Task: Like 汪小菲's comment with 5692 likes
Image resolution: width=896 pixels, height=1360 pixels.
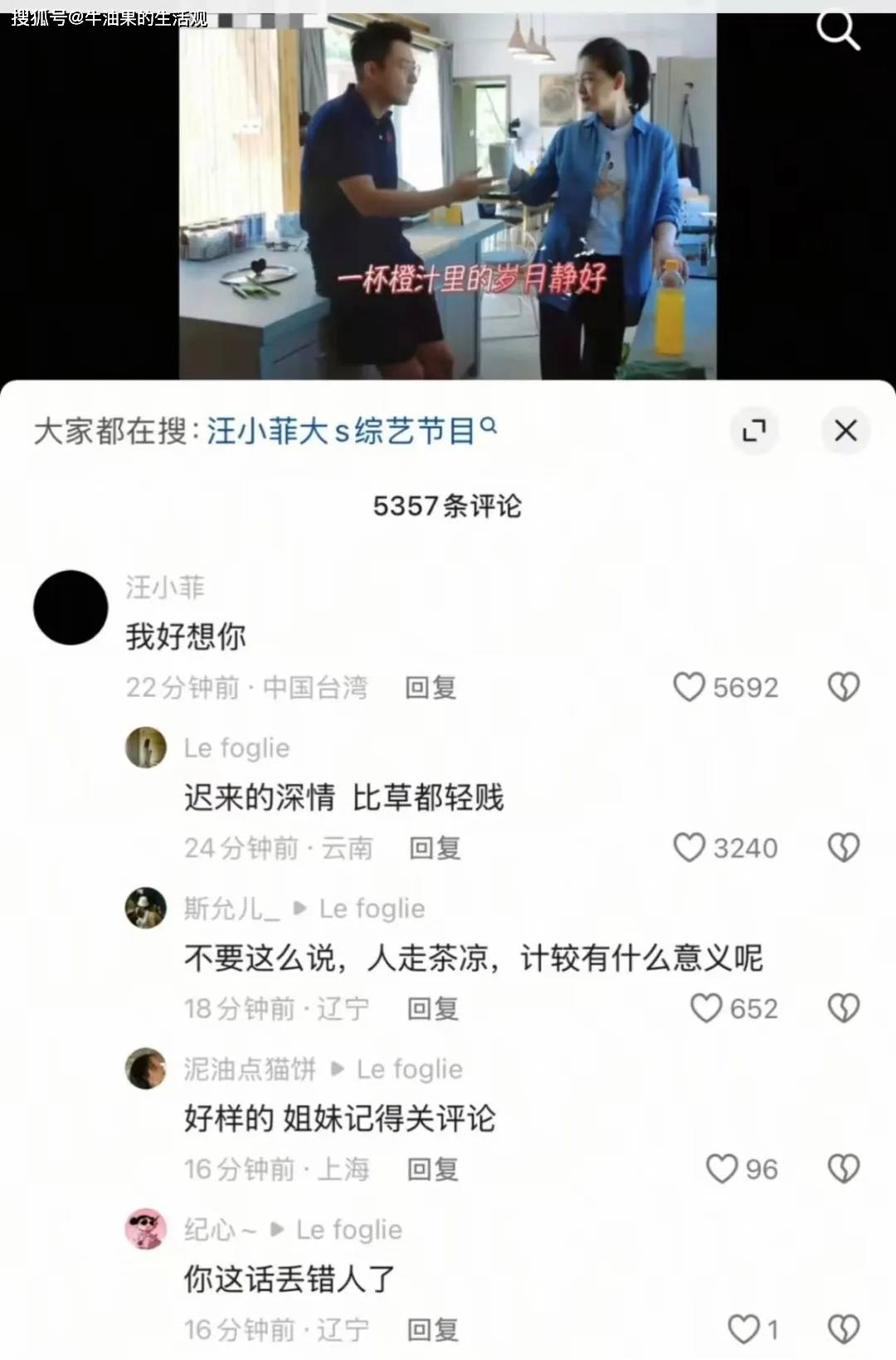Action: (689, 687)
